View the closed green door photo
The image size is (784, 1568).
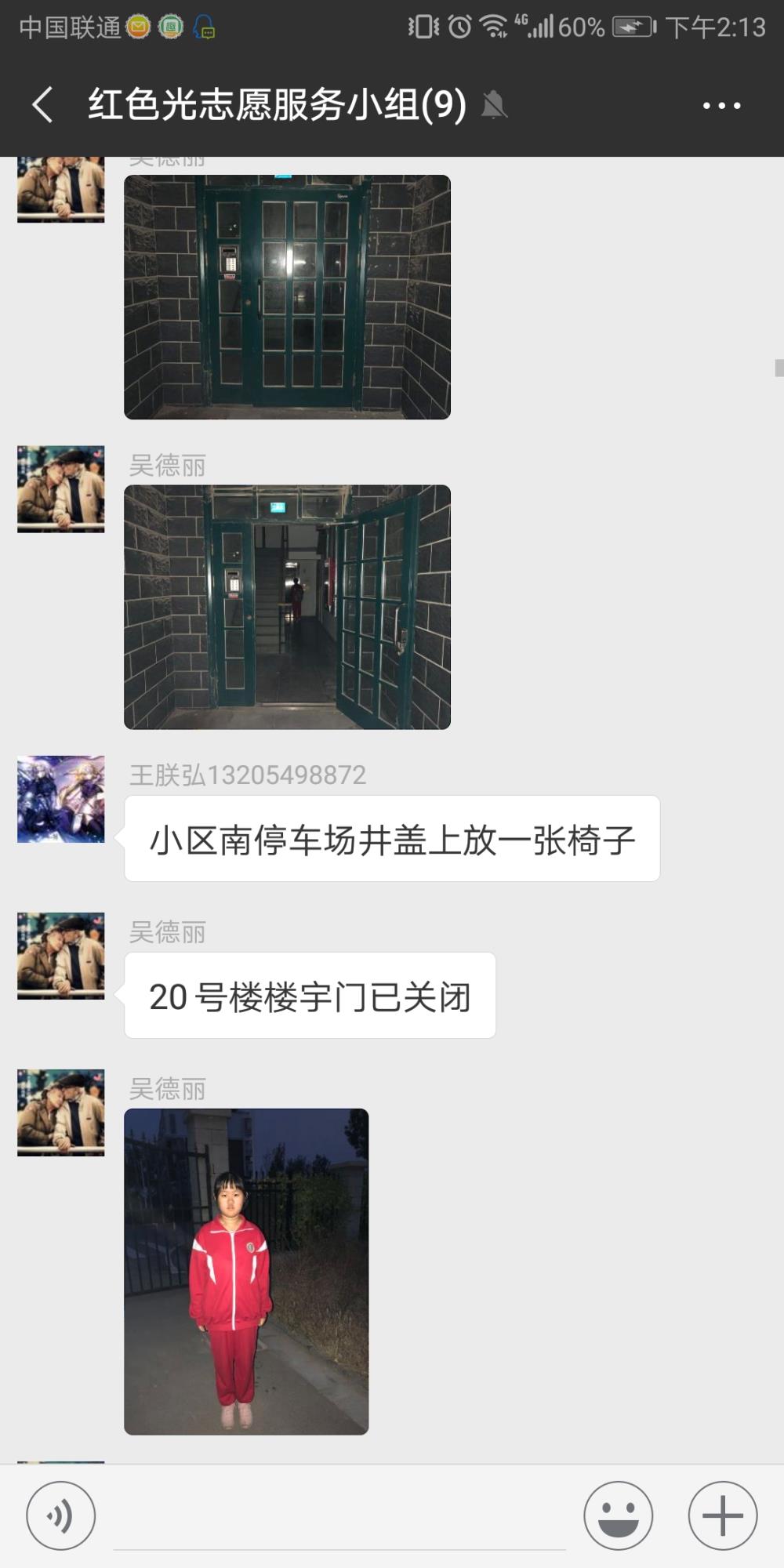click(x=287, y=297)
